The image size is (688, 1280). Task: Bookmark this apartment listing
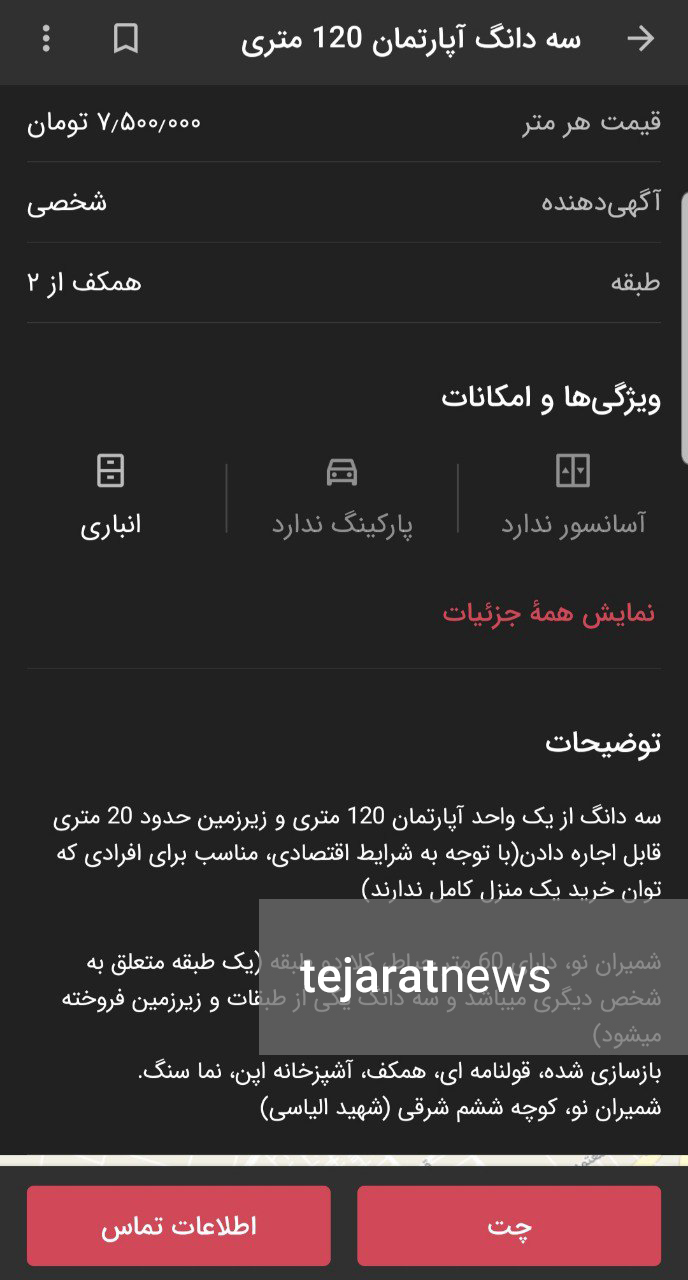[x=125, y=39]
